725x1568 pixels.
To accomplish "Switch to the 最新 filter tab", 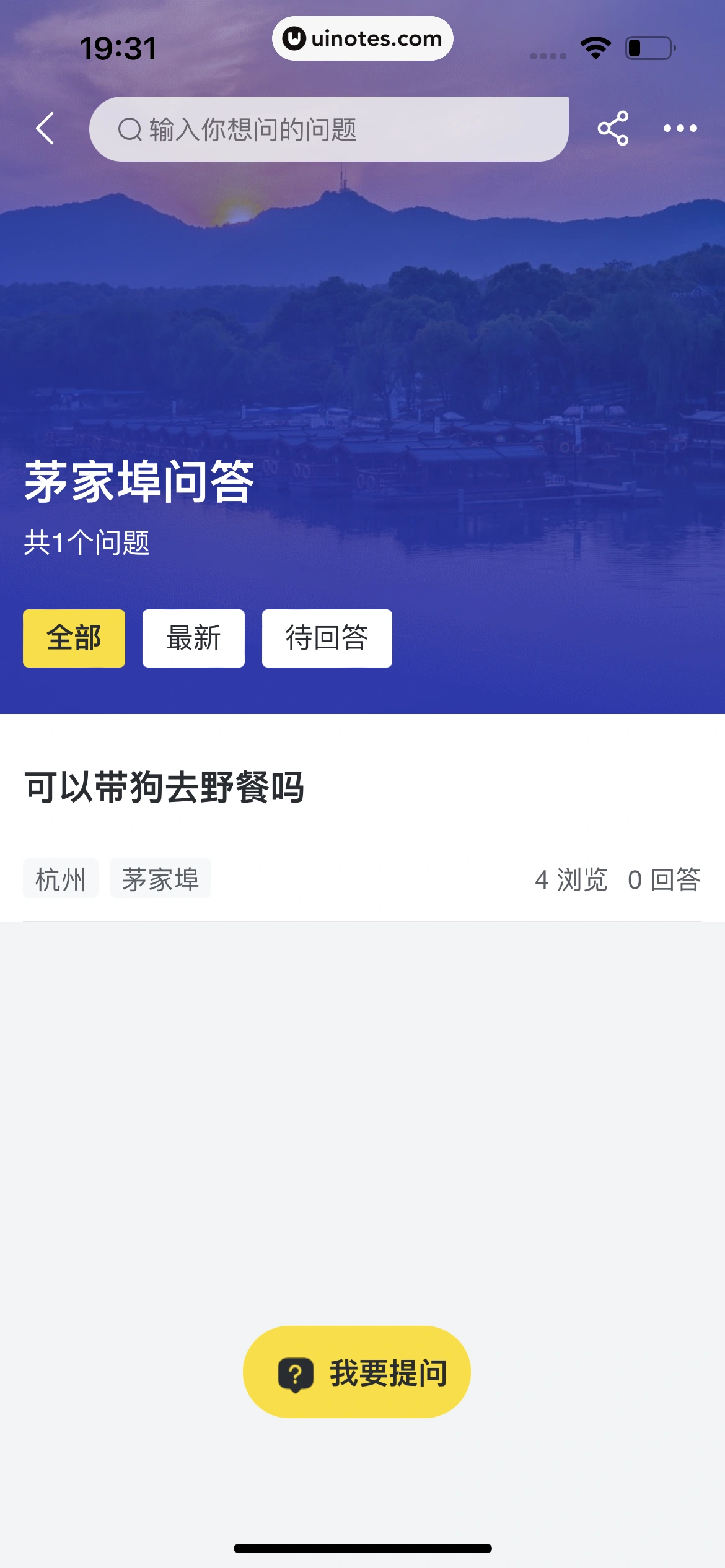I will tap(193, 638).
